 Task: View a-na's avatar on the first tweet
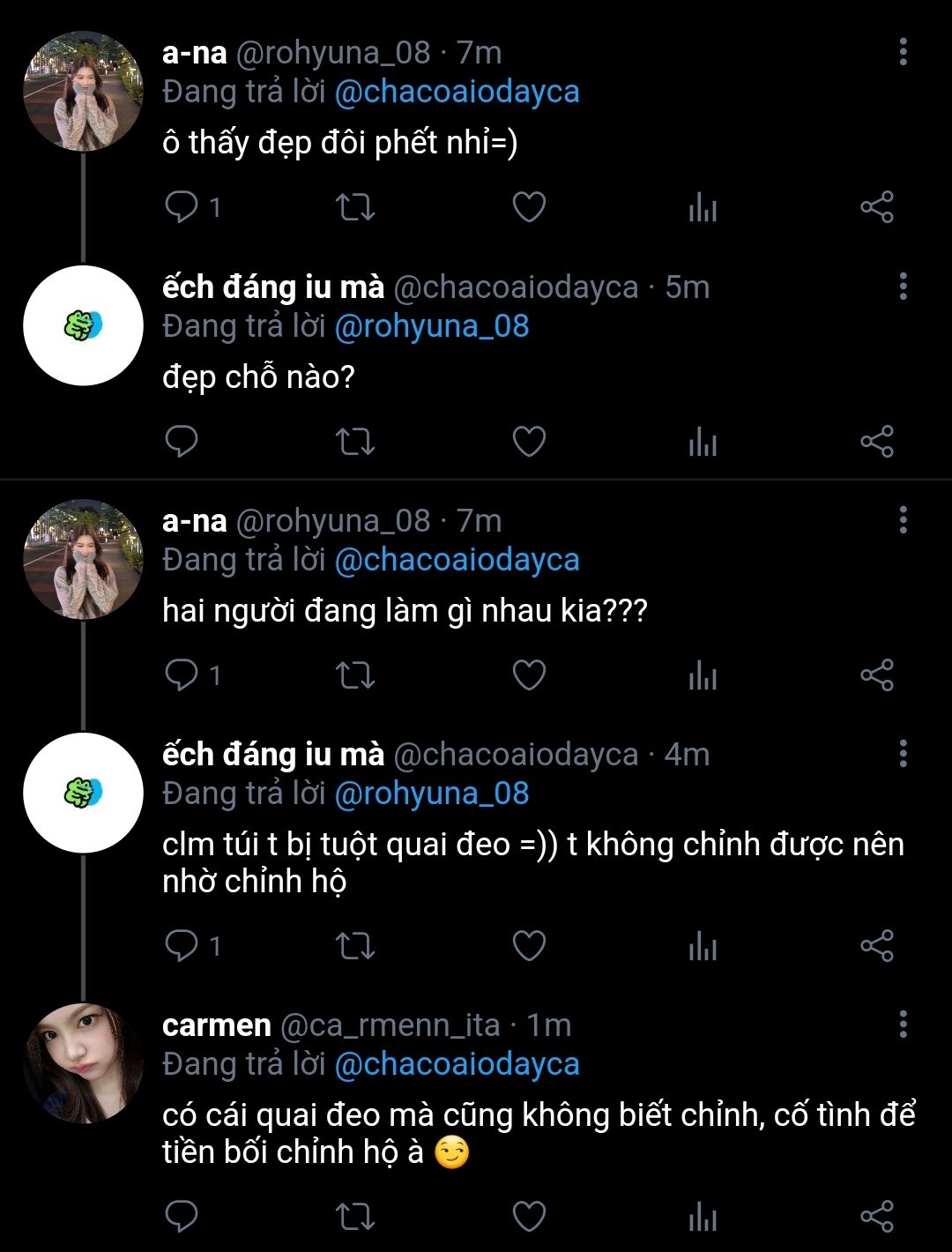83,92
